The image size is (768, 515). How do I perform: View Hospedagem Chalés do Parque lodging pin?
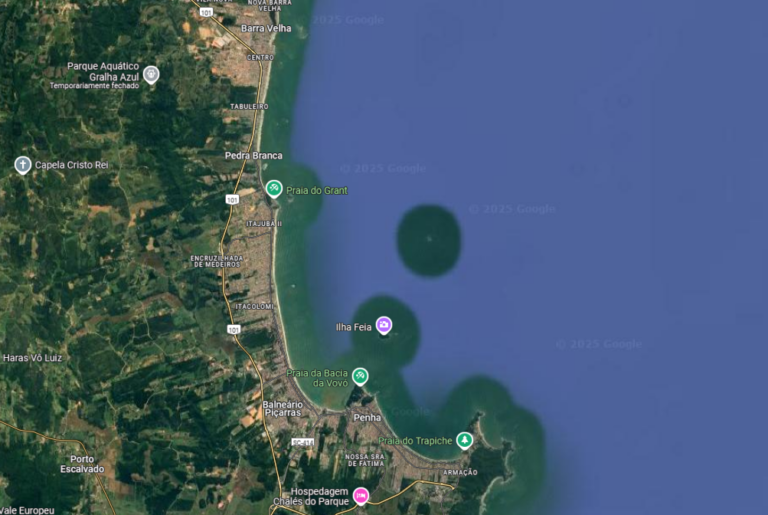click(361, 496)
